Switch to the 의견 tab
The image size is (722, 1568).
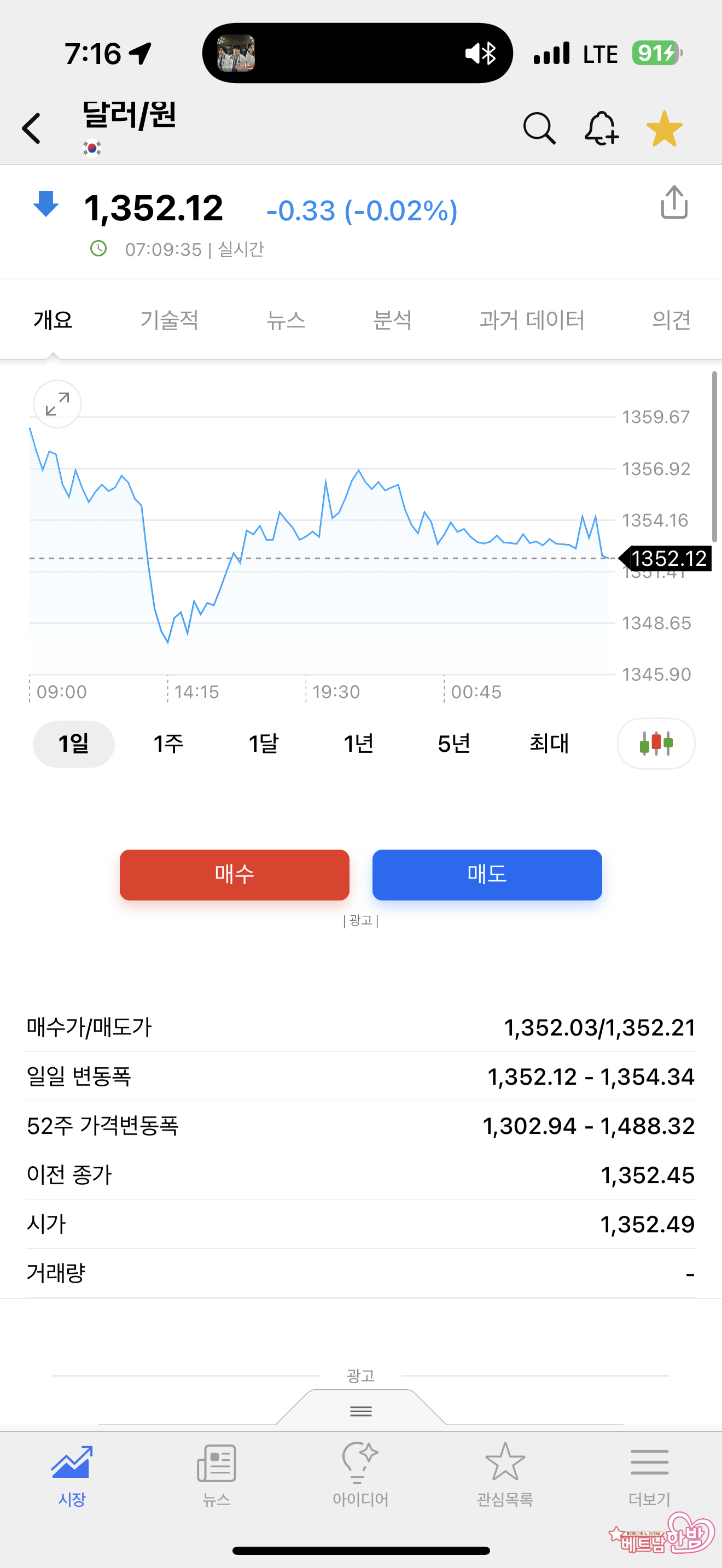click(671, 320)
